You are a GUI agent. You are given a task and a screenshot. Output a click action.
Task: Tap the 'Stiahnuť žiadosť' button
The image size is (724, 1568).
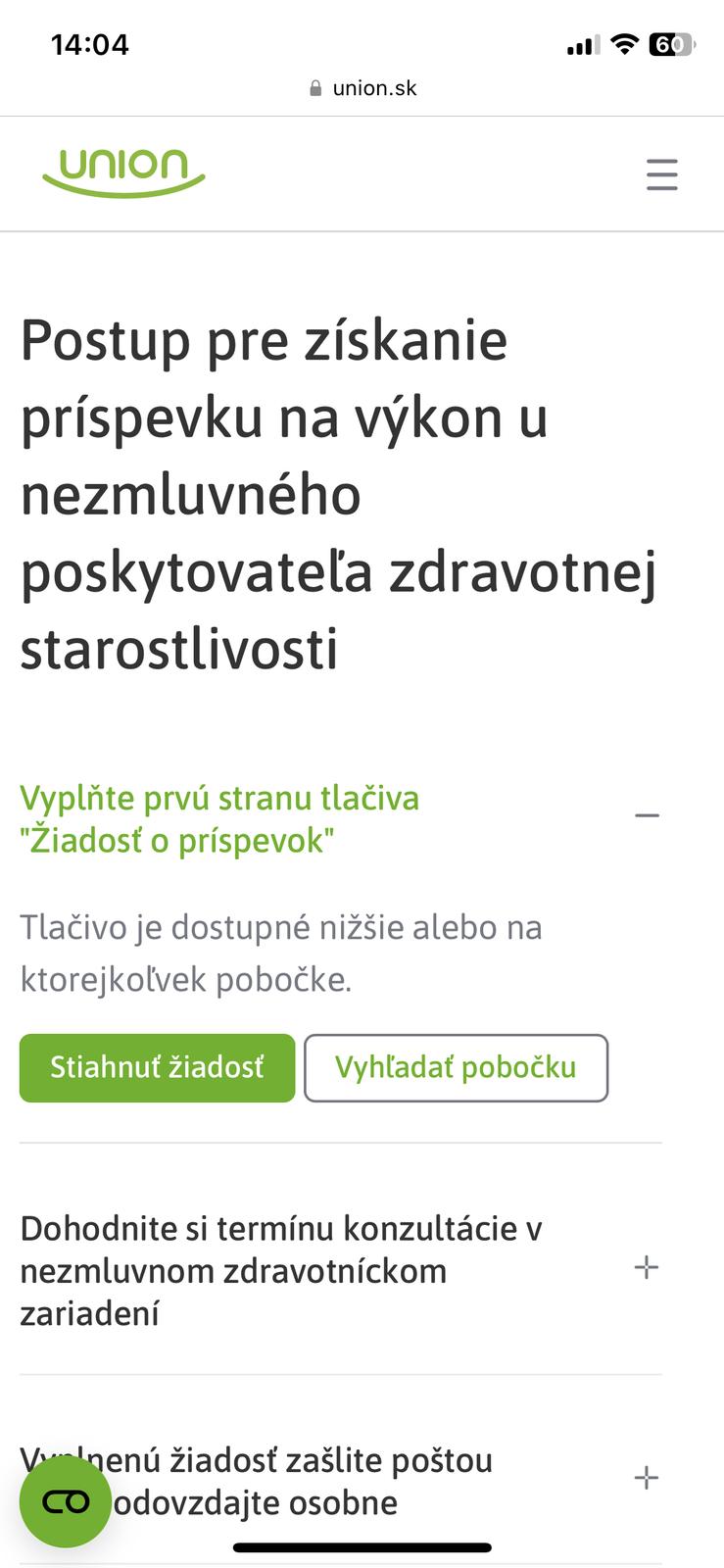(x=157, y=1067)
